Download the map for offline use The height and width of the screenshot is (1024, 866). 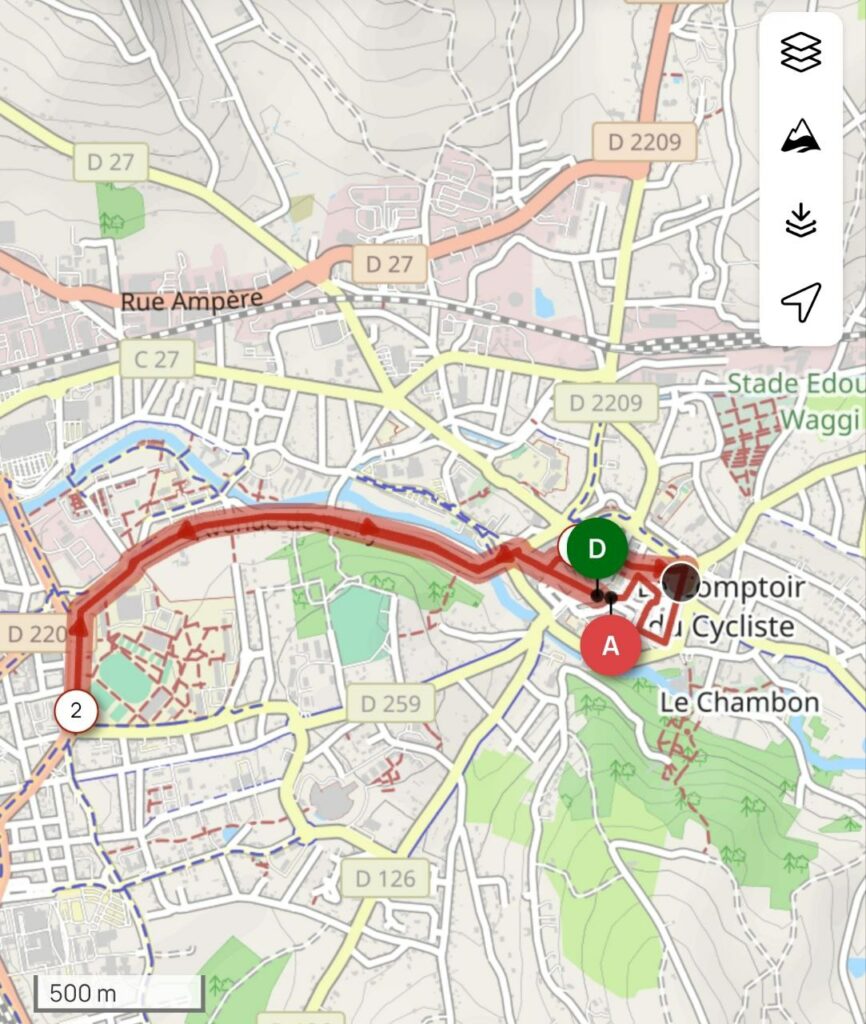coord(801,219)
